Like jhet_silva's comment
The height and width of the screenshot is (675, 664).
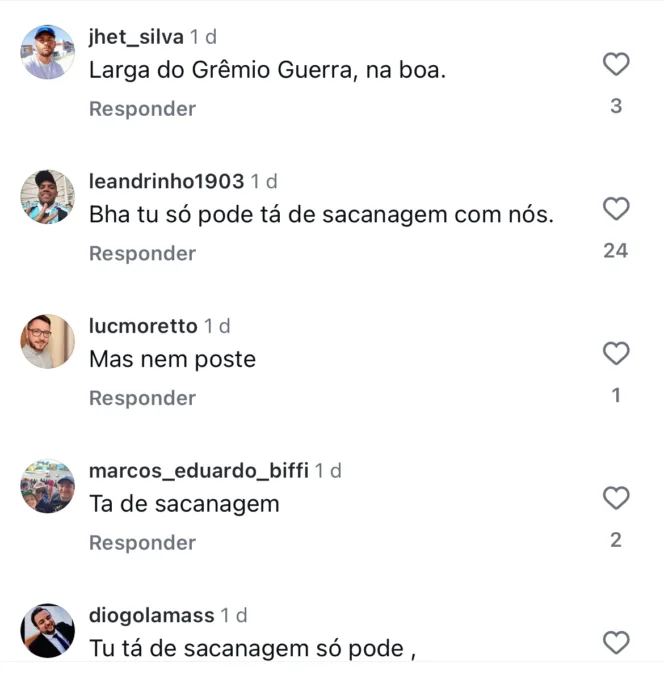(x=617, y=65)
